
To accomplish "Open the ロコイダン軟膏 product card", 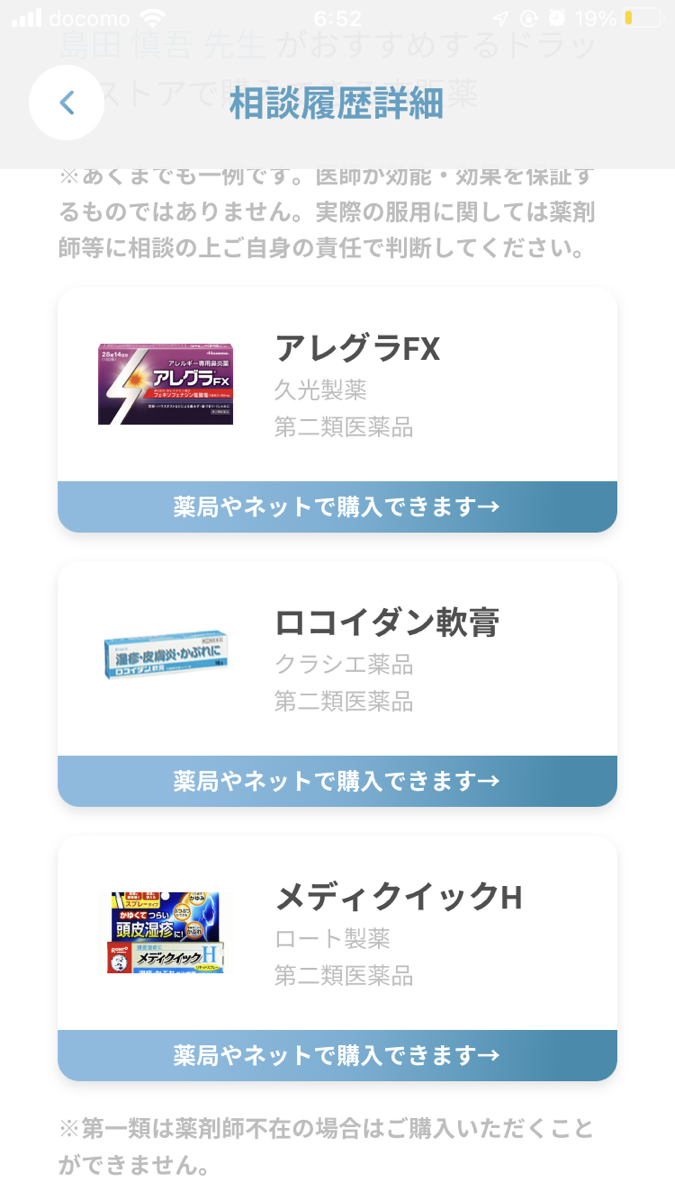I will point(336,660).
